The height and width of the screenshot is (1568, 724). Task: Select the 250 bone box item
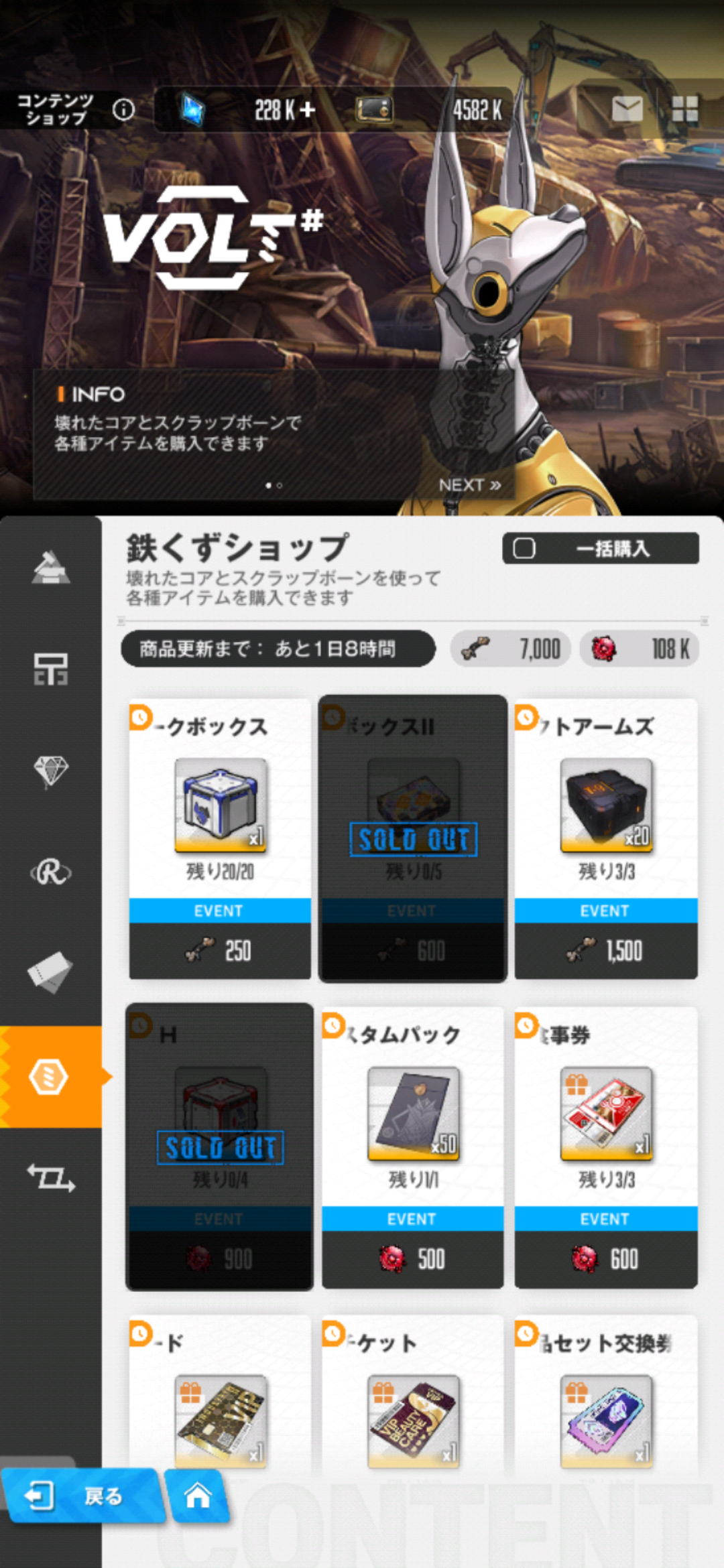220,838
